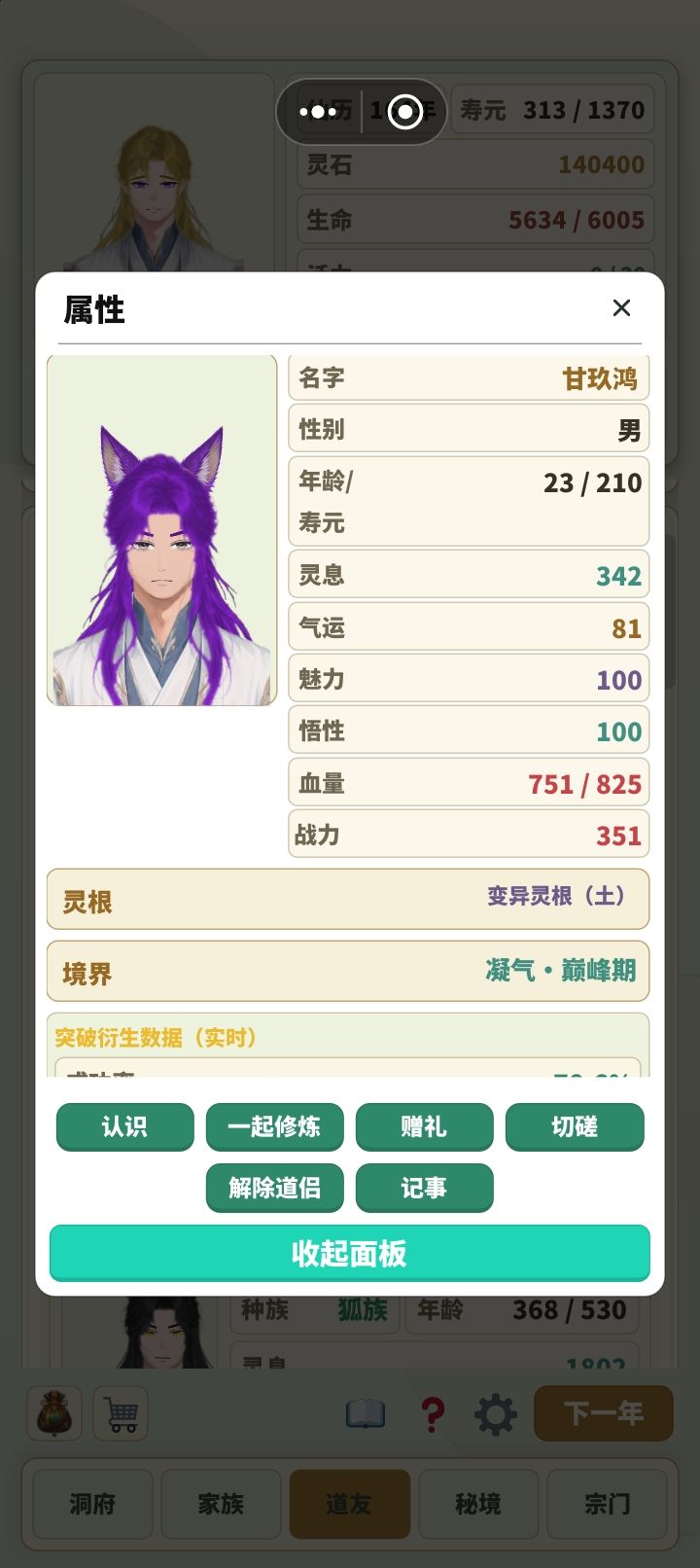Tap the 认识 button
Image resolution: width=700 pixels, height=1568 pixels.
(124, 1126)
